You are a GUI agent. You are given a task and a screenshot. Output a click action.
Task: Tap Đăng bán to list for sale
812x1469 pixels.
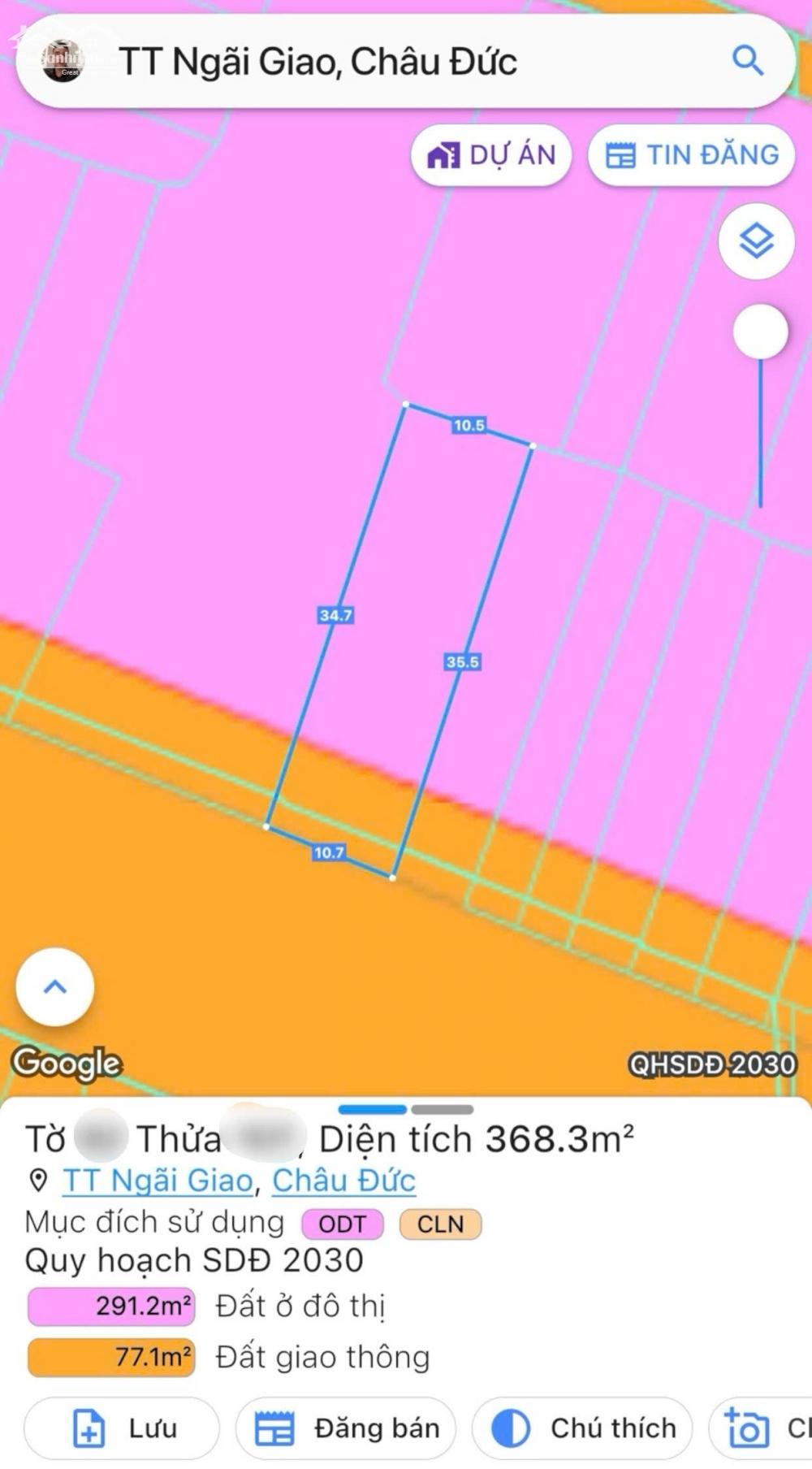(346, 1428)
